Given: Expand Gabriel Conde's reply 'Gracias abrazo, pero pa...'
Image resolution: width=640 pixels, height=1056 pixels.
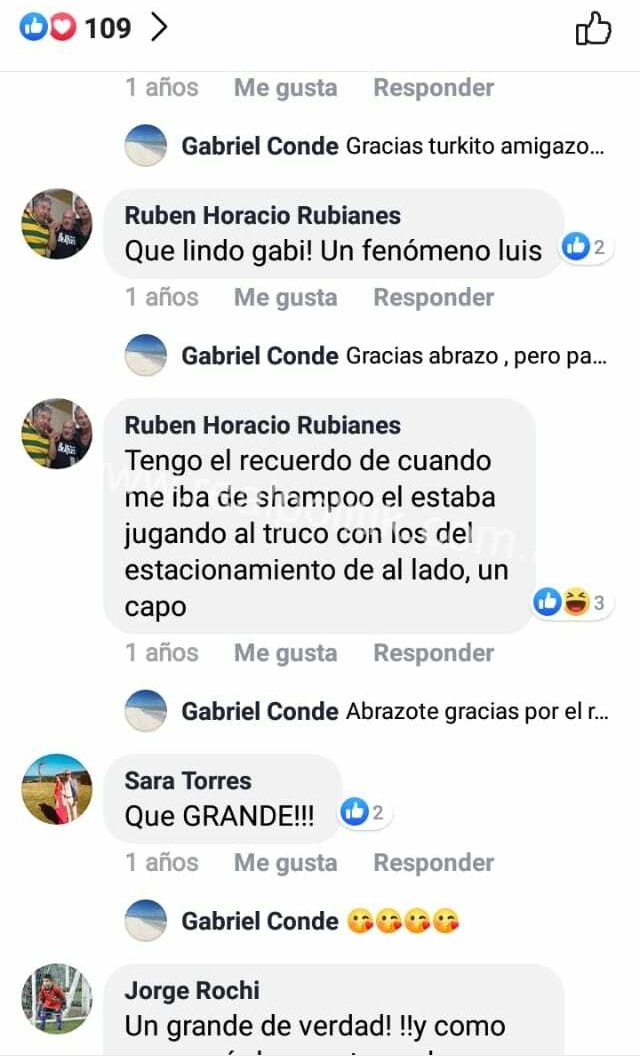Looking at the screenshot, I should tap(393, 356).
